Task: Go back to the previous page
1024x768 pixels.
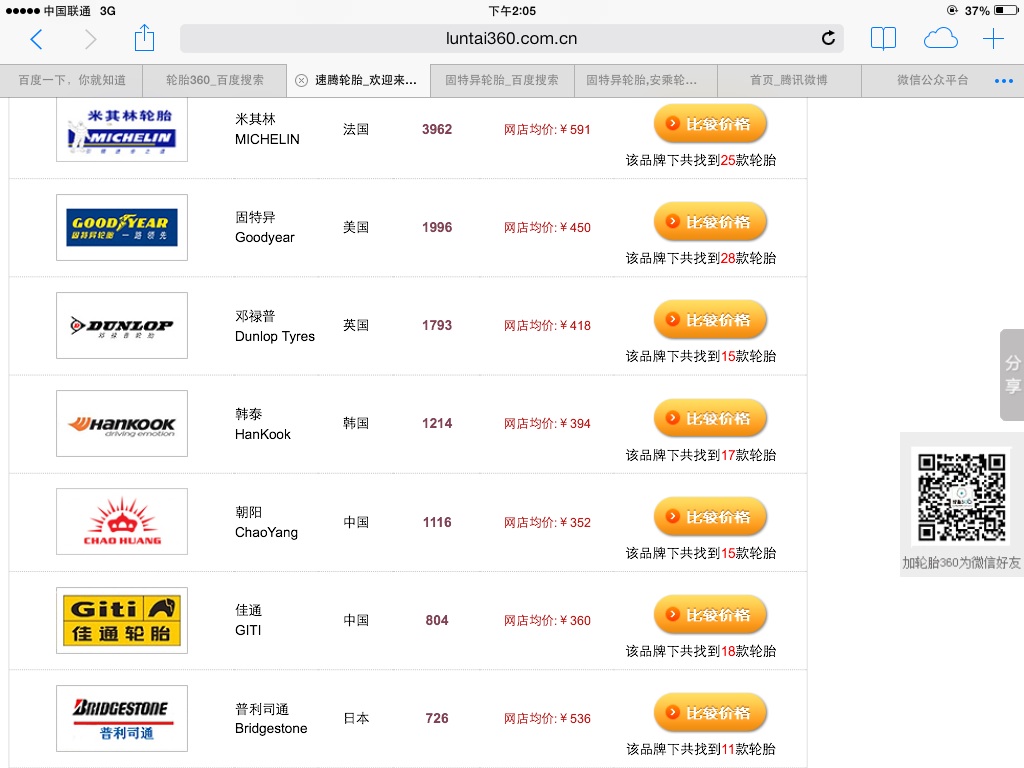Action: tap(37, 39)
